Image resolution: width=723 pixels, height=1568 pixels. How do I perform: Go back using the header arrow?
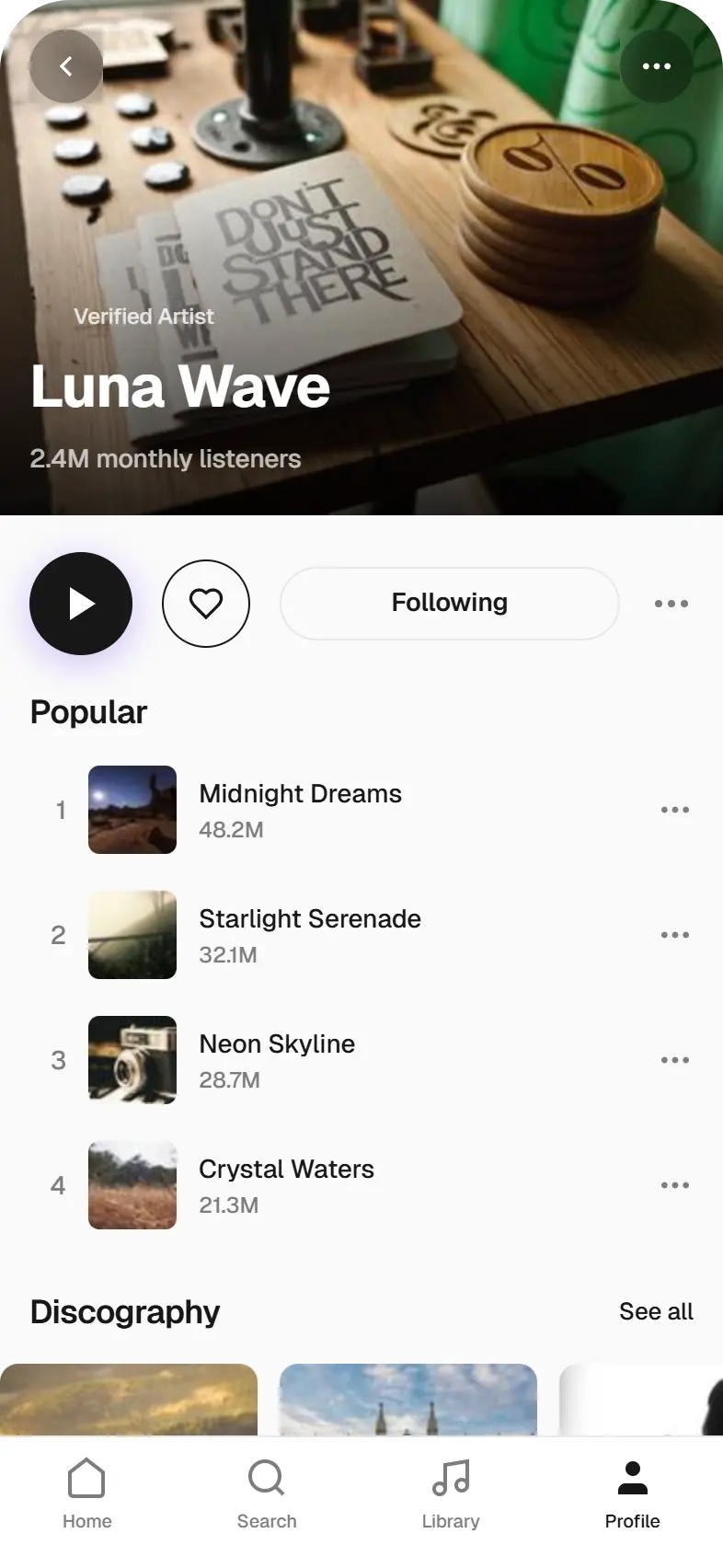[x=66, y=66]
